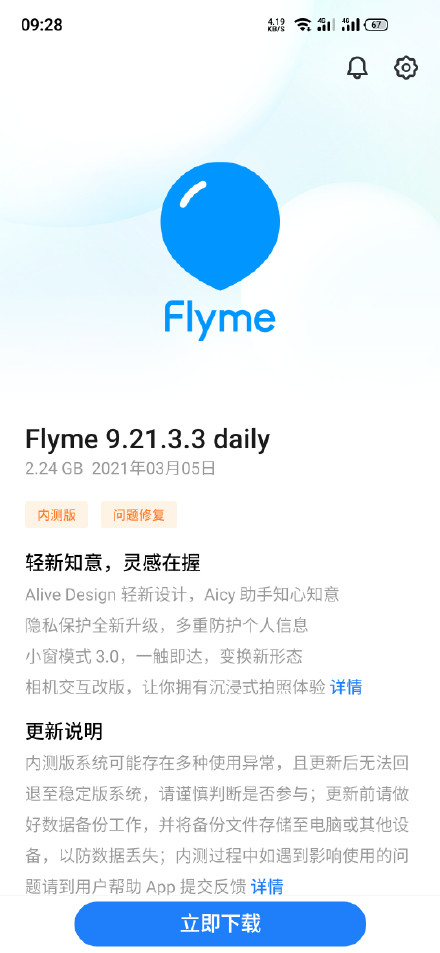
Task: Open 详情 link after 相机交互改版 line
Action: click(346, 687)
